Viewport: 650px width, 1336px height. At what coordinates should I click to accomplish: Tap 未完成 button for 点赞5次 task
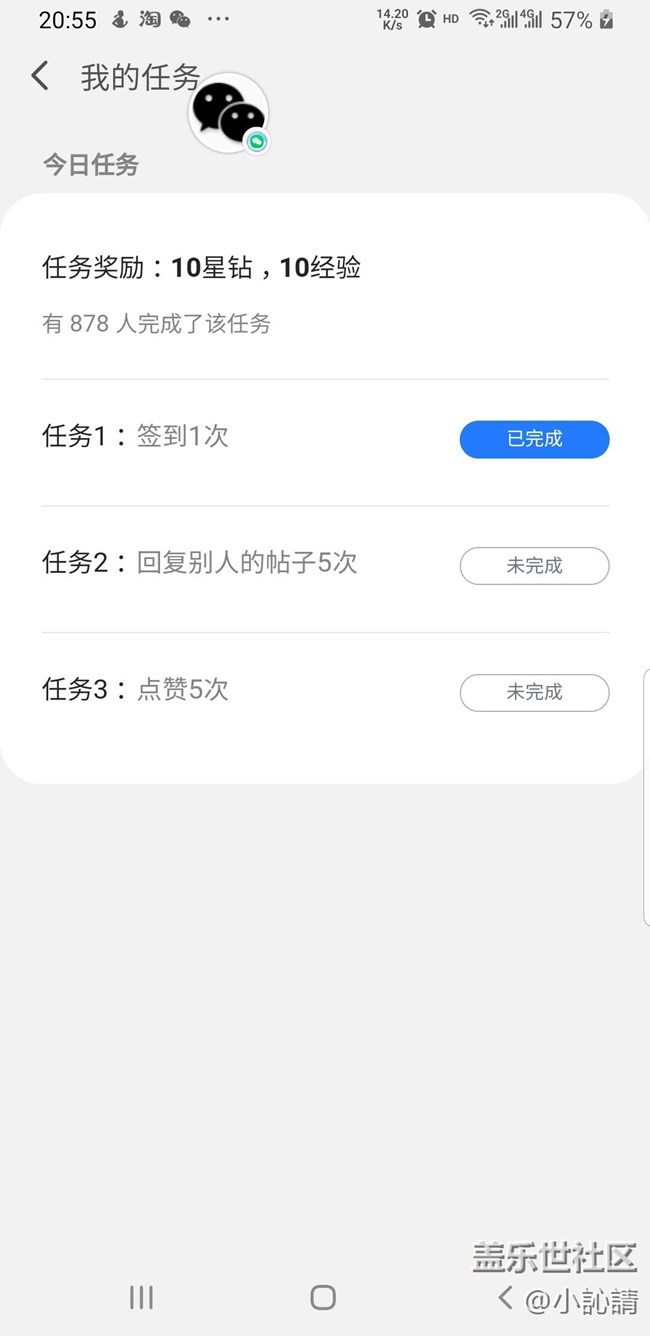pos(534,692)
